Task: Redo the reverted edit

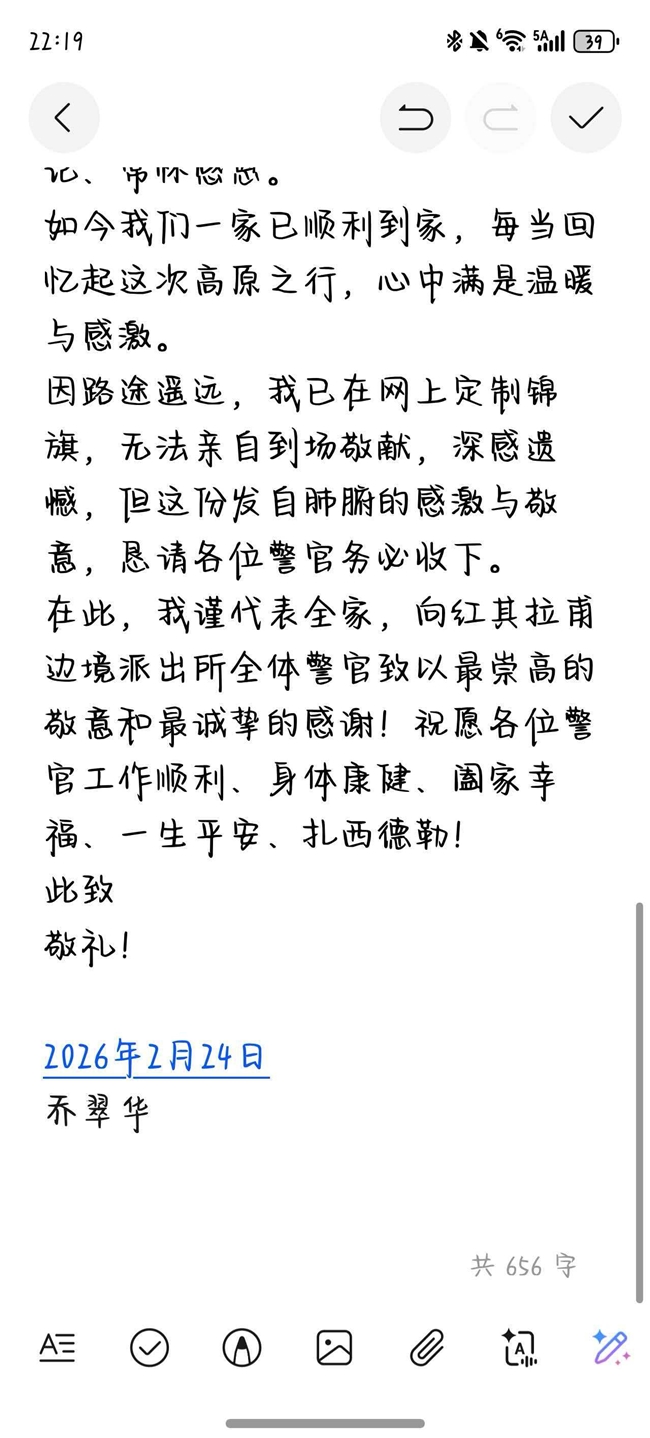Action: point(500,118)
